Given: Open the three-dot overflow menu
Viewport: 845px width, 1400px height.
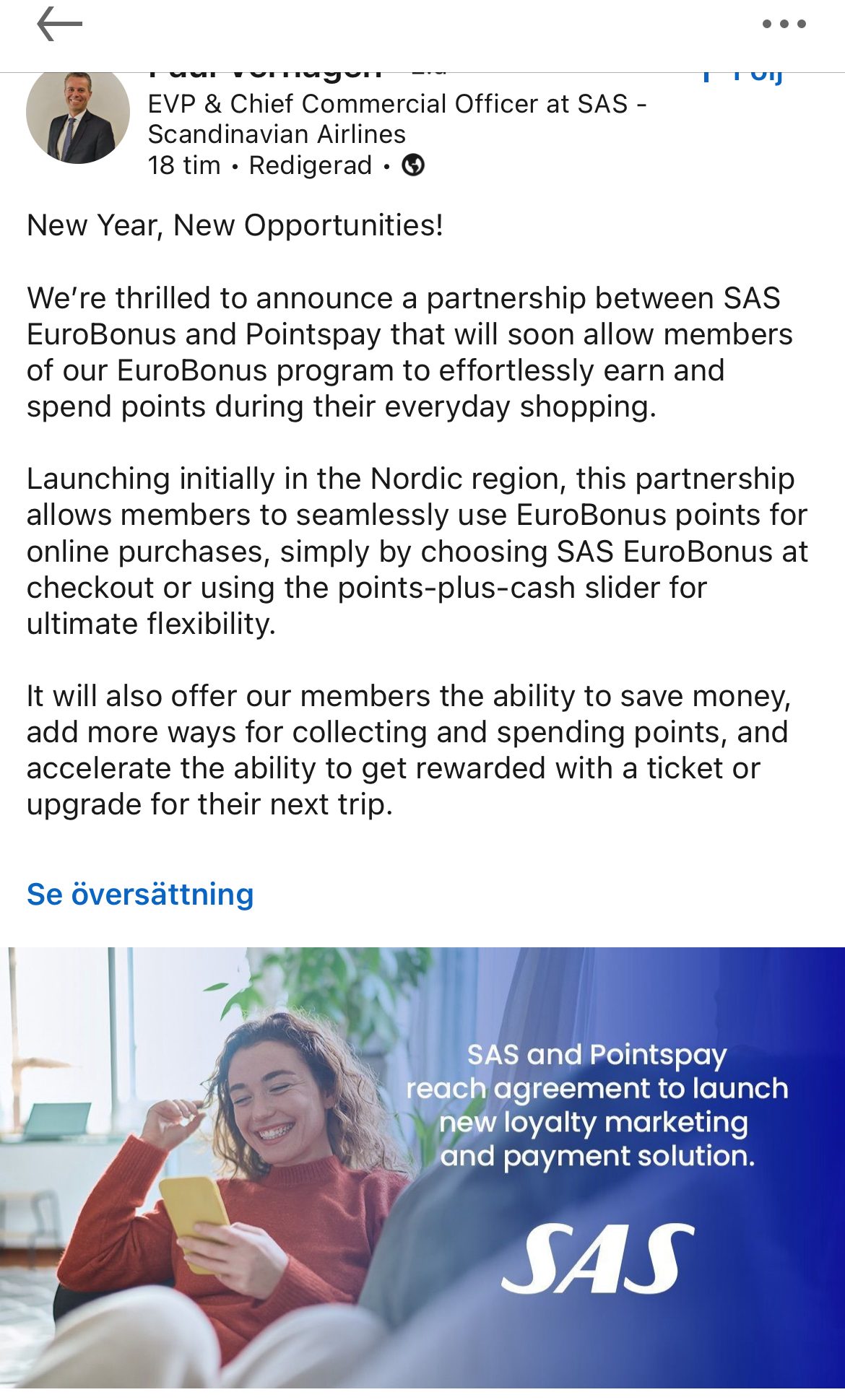Looking at the screenshot, I should tap(784, 25).
